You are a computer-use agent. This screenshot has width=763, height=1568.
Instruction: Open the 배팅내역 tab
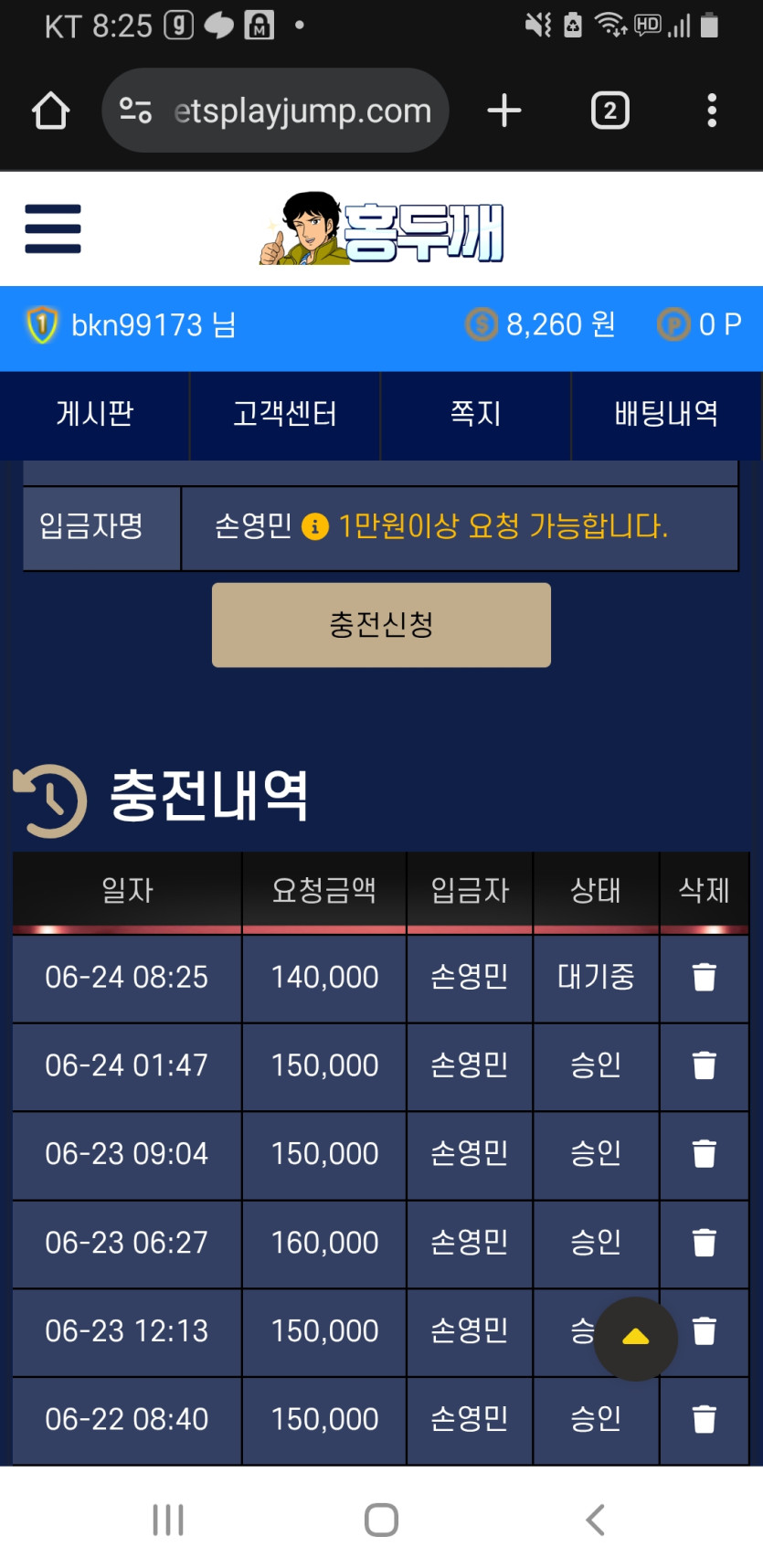pyautogui.click(x=666, y=414)
